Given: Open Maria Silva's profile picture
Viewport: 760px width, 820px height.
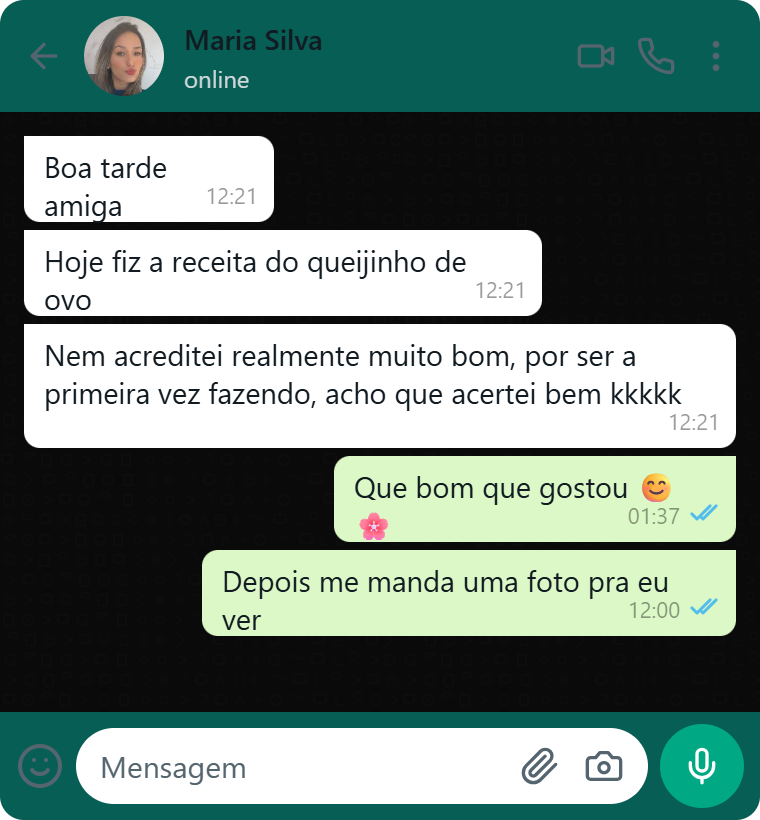Looking at the screenshot, I should click(x=124, y=56).
